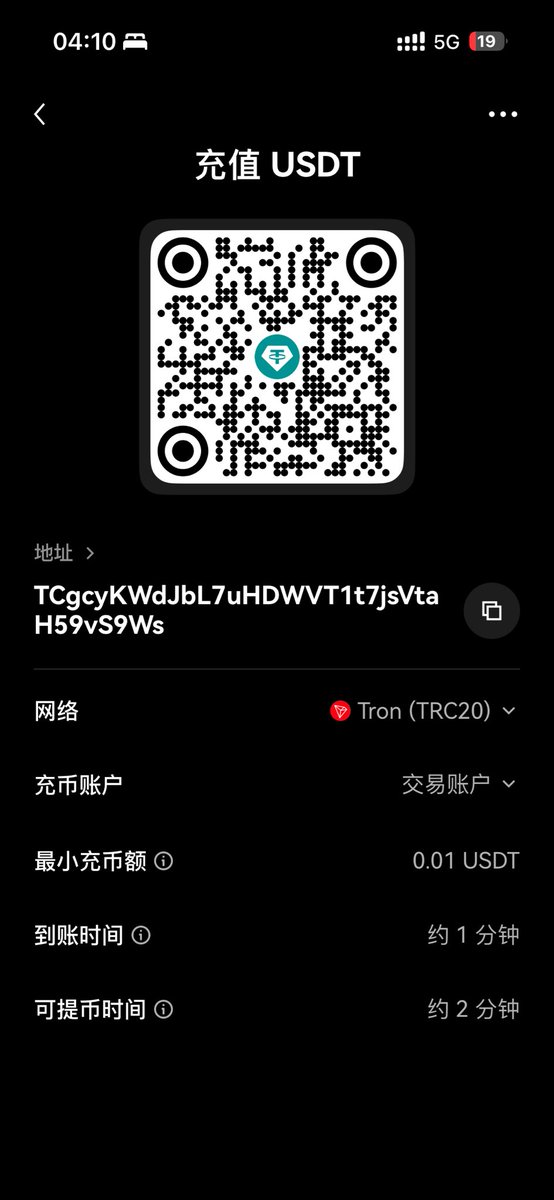Open the three-dot overflow menu
Viewport: 554px width, 1200px height.
pos(503,114)
